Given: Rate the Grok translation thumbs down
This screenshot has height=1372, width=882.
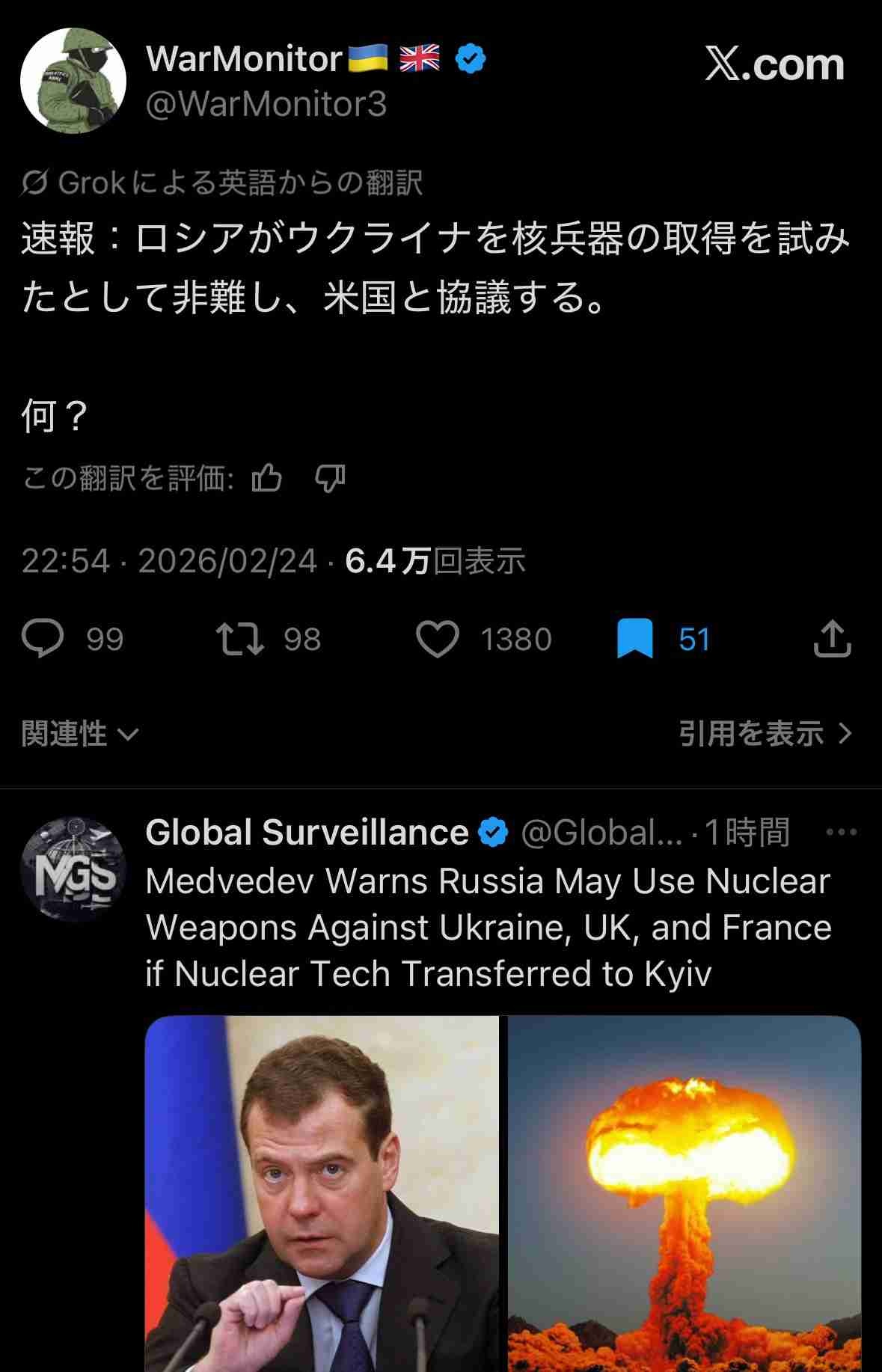Looking at the screenshot, I should pyautogui.click(x=330, y=478).
